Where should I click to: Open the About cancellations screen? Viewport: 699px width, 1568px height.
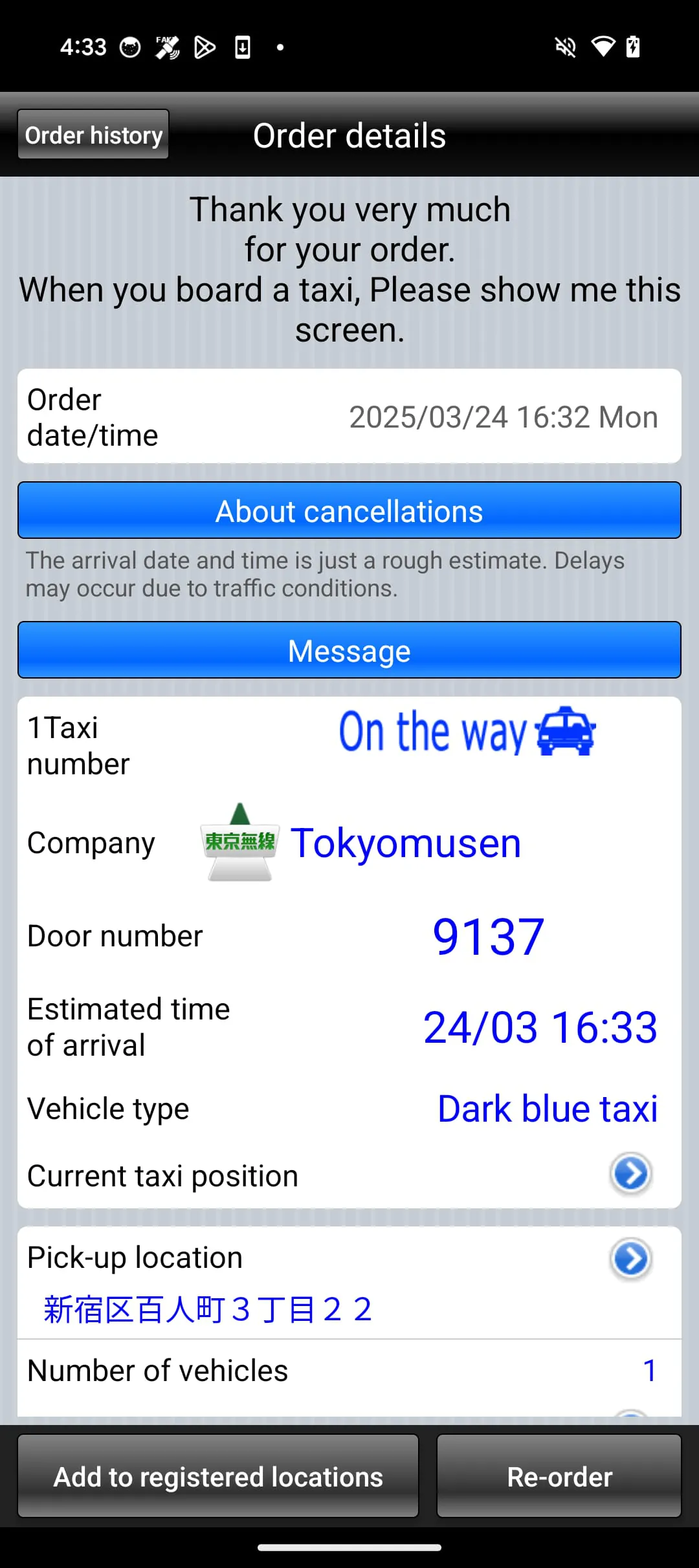coord(349,510)
